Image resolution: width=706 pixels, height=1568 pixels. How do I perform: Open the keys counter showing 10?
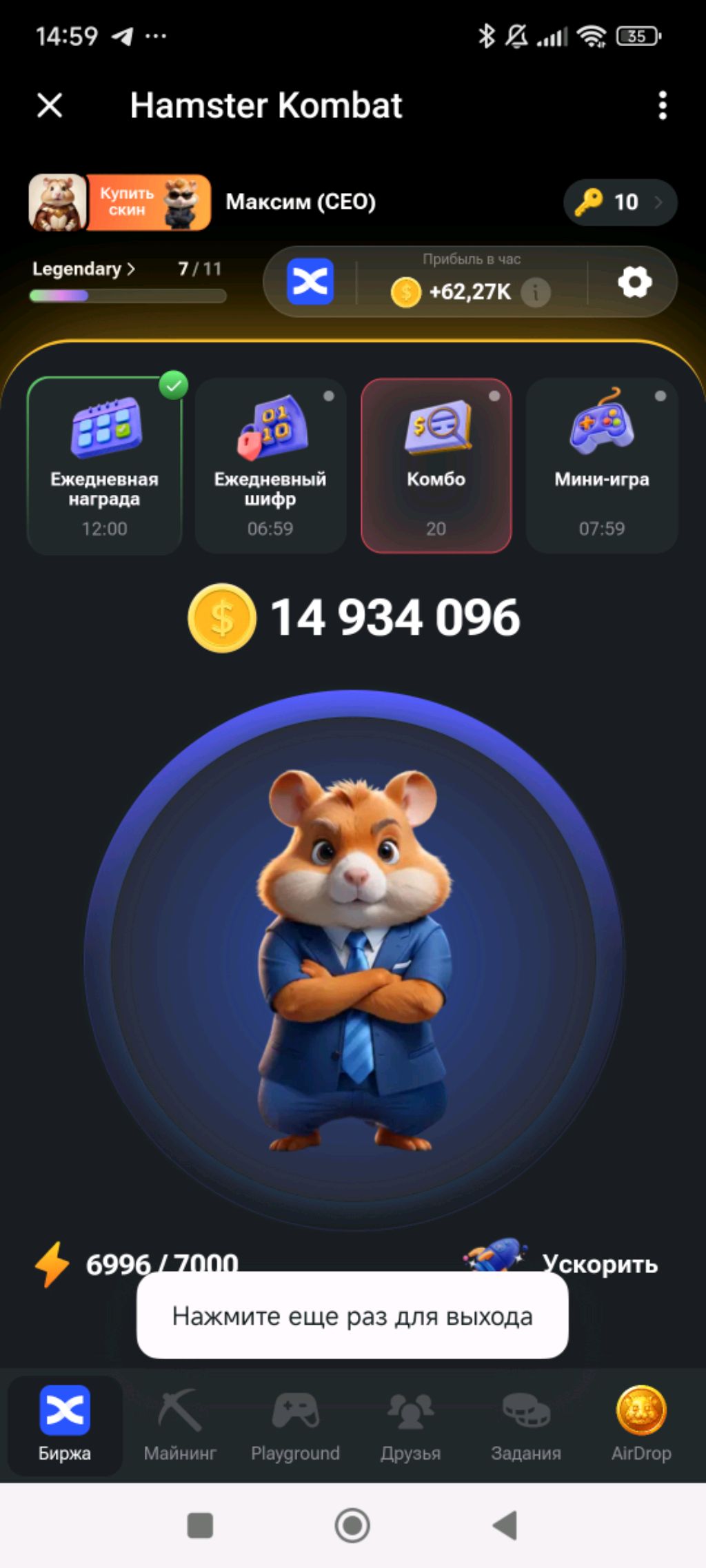[620, 202]
